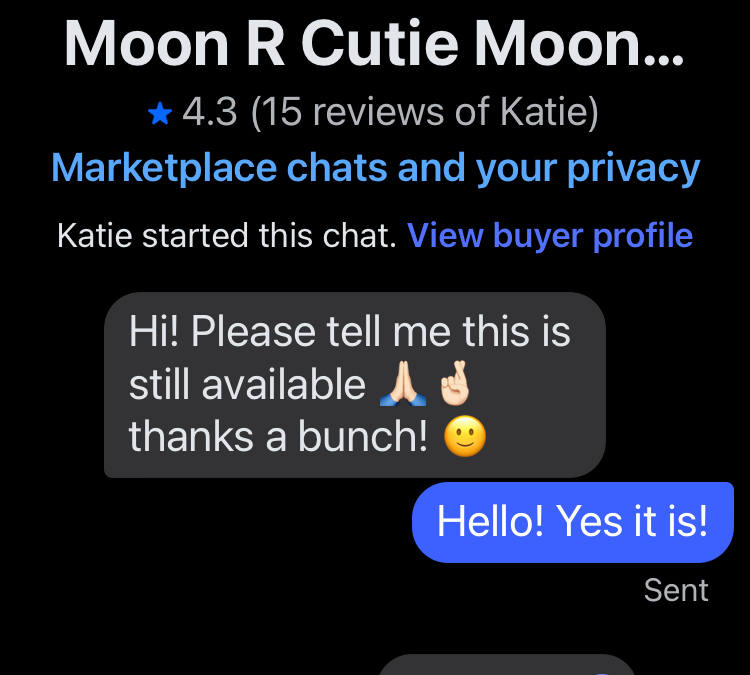
Task: Open the View buyer profile link
Action: [549, 236]
